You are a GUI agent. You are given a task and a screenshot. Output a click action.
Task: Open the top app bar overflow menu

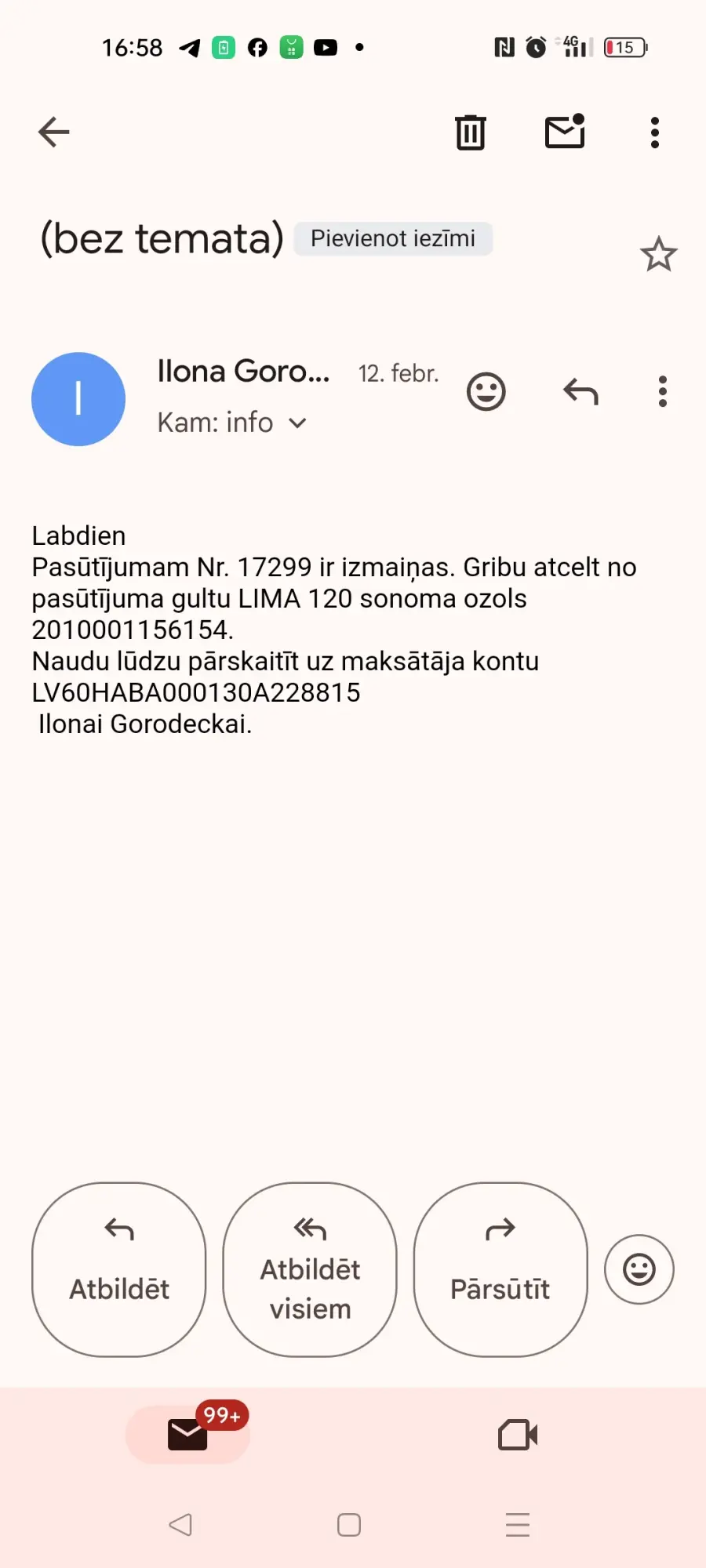(655, 132)
